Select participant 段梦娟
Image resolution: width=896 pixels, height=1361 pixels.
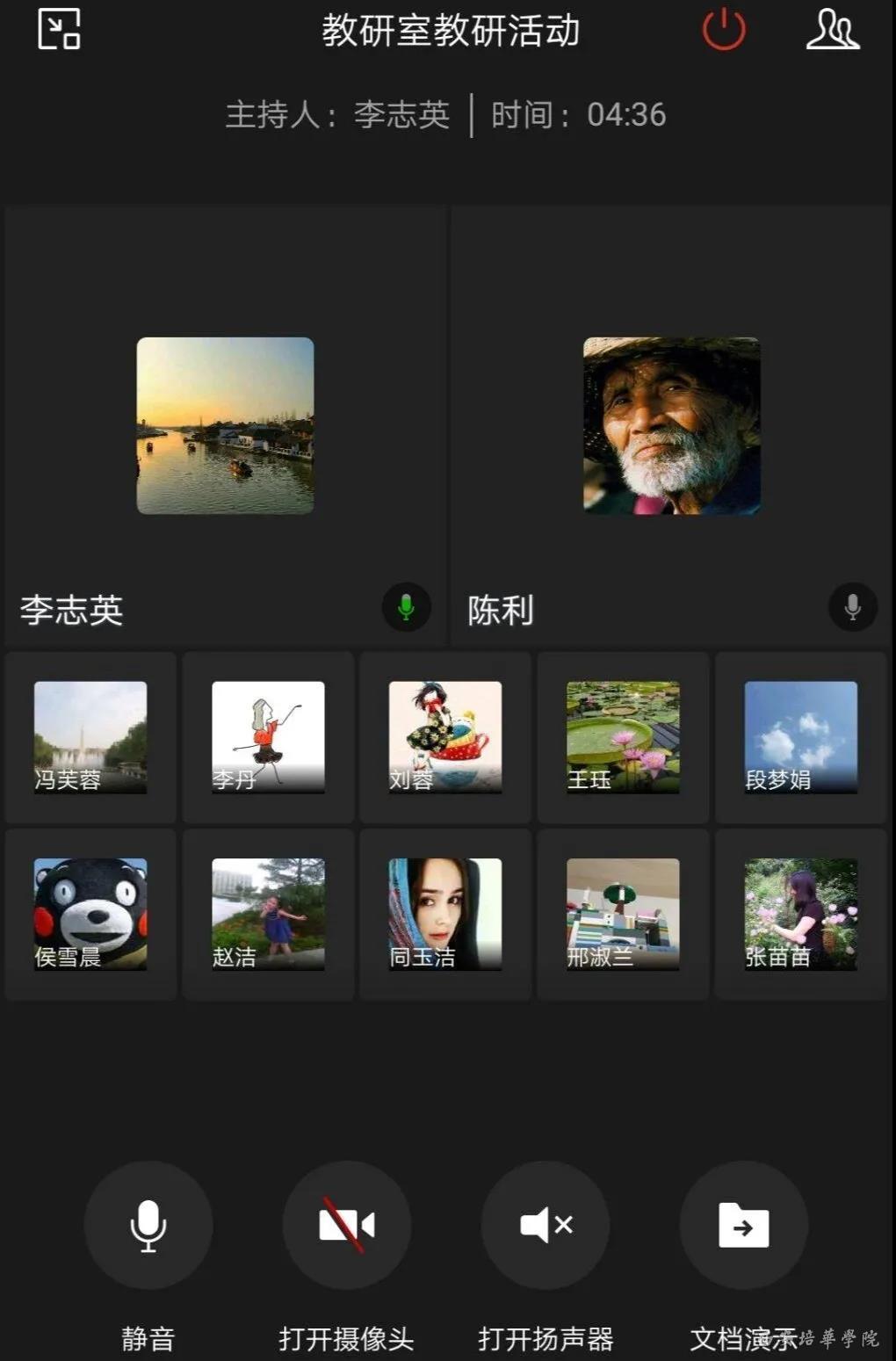coord(800,737)
